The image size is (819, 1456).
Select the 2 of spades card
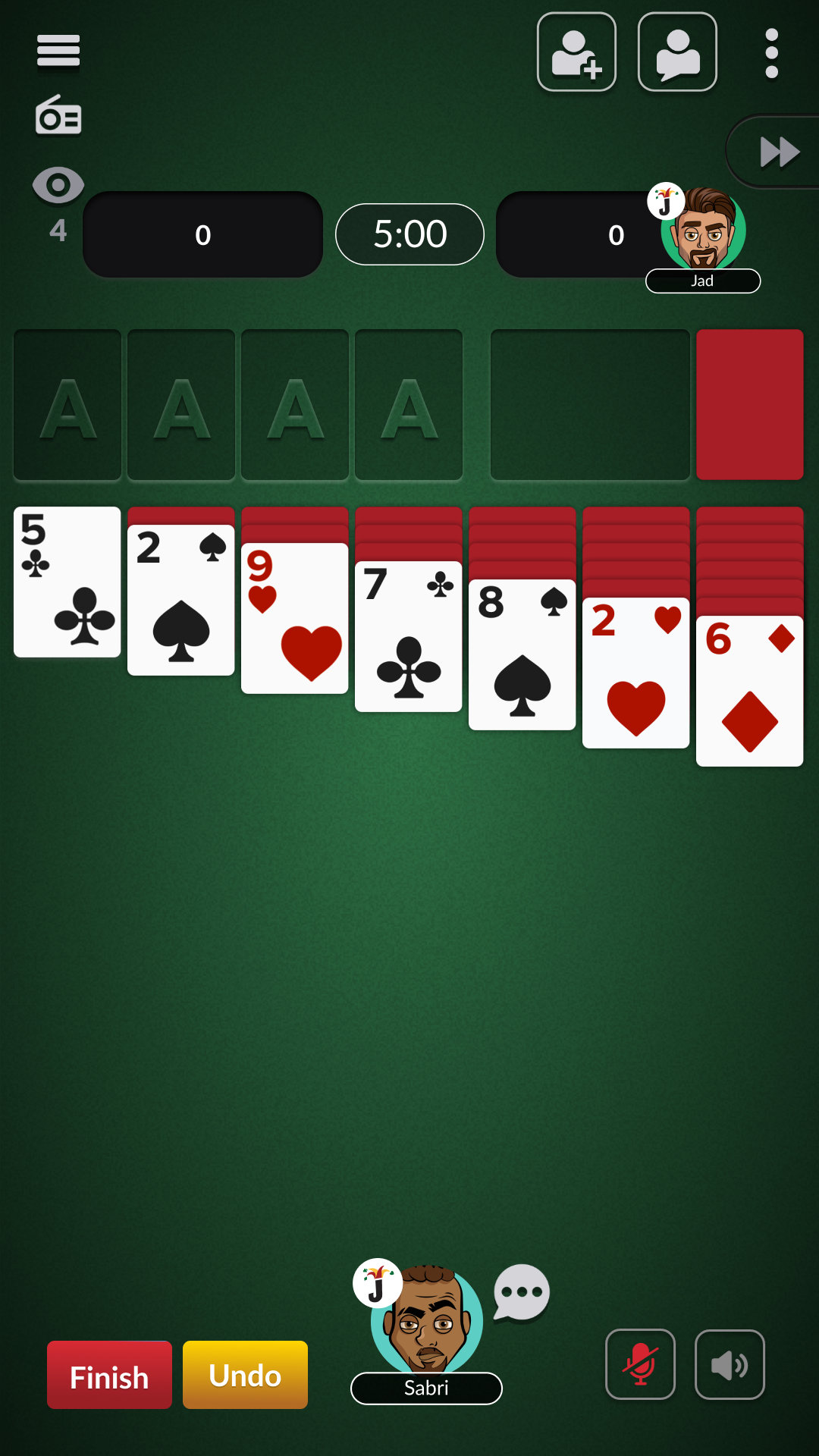coord(180,600)
